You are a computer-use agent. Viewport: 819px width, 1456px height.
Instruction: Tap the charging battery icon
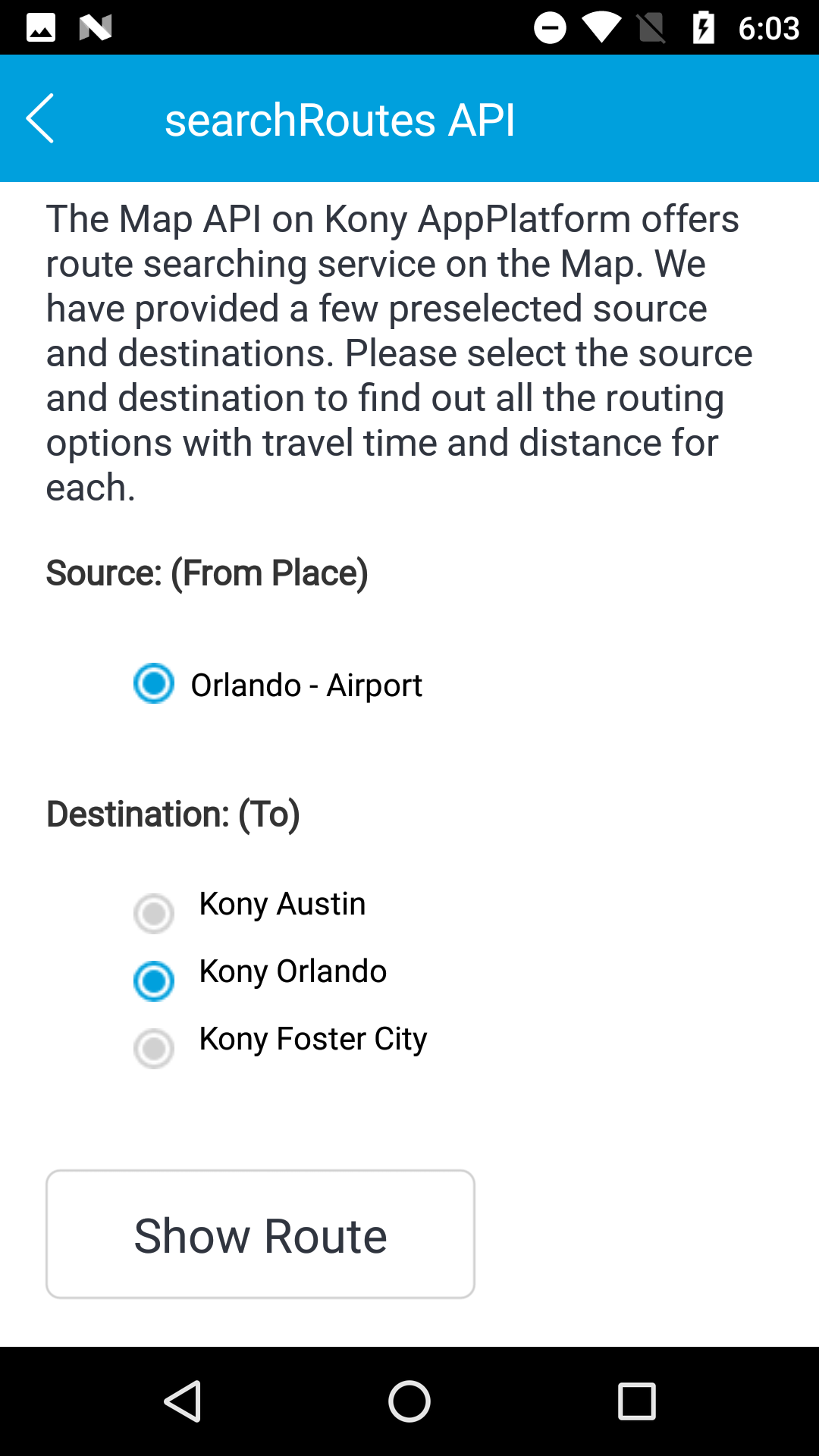704,27
